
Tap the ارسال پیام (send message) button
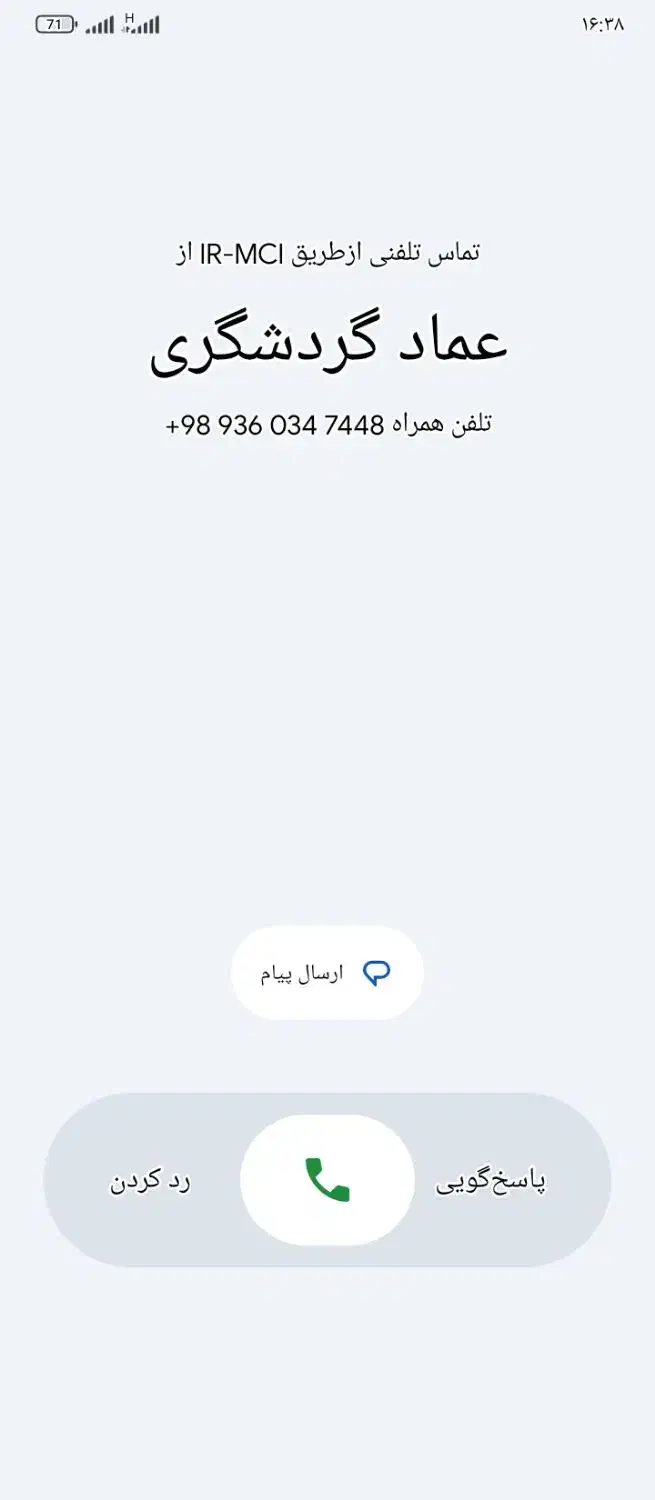327,973
